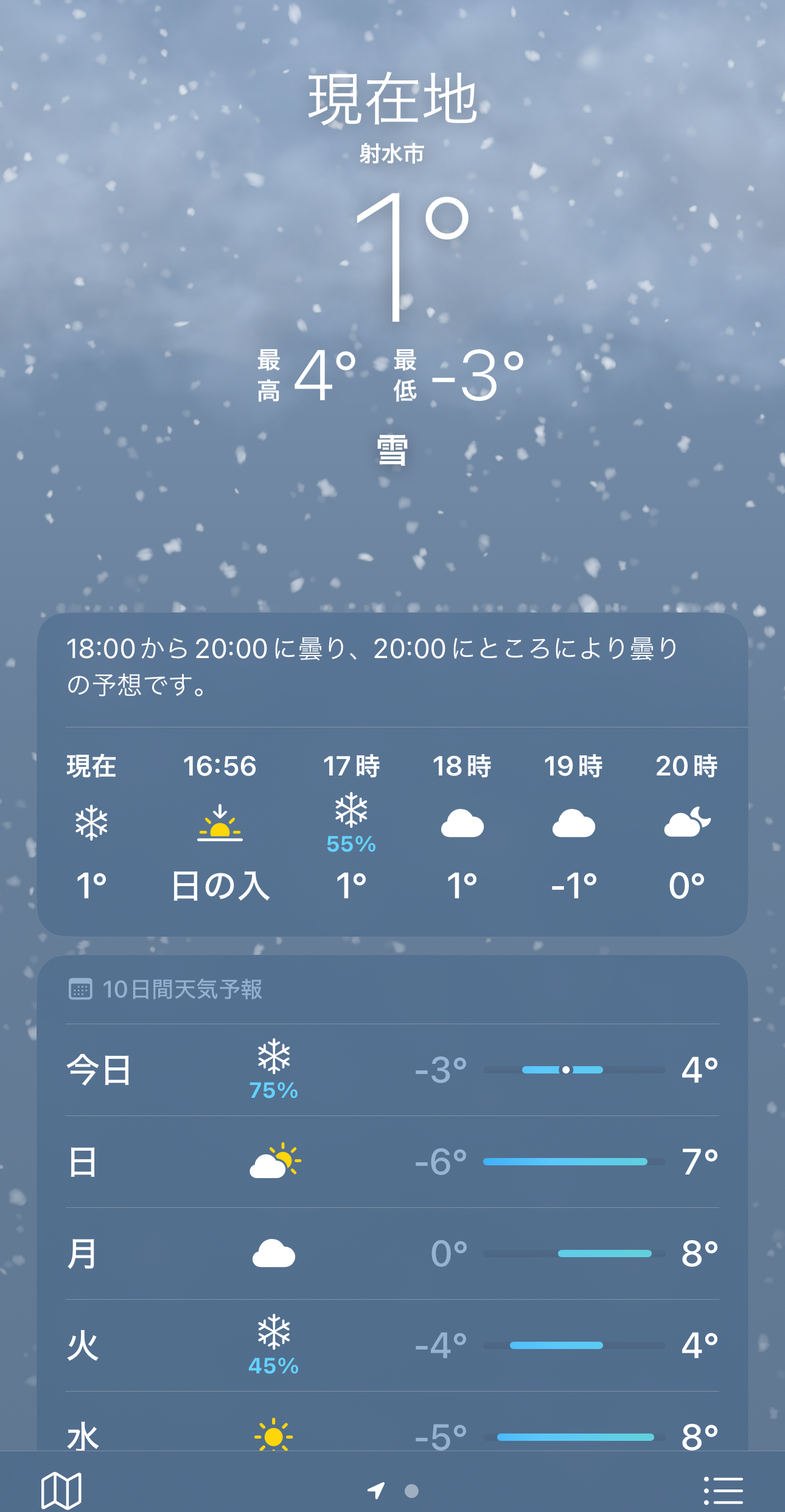
Task: Open the saved locations list icon
Action: pos(724,1491)
